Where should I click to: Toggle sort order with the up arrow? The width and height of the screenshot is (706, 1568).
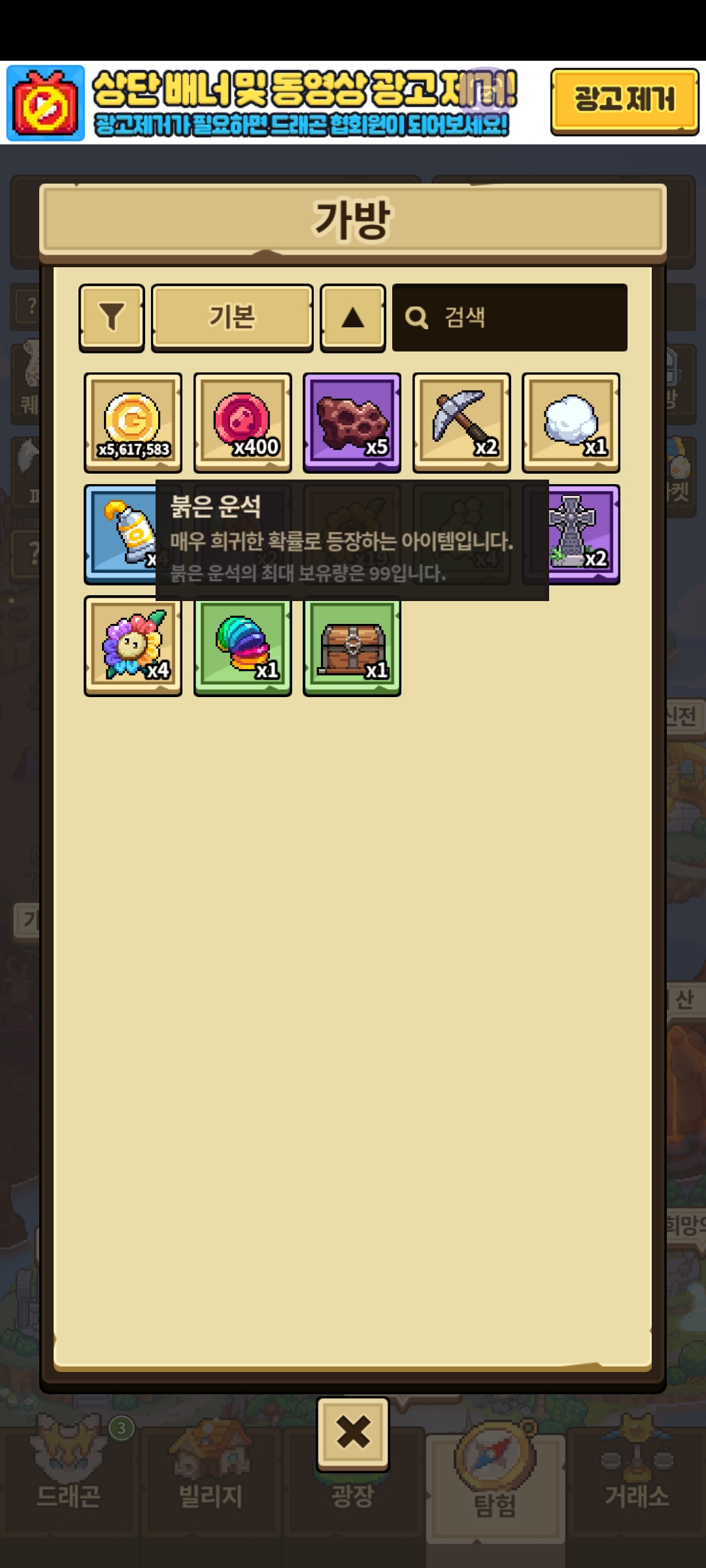(x=353, y=318)
